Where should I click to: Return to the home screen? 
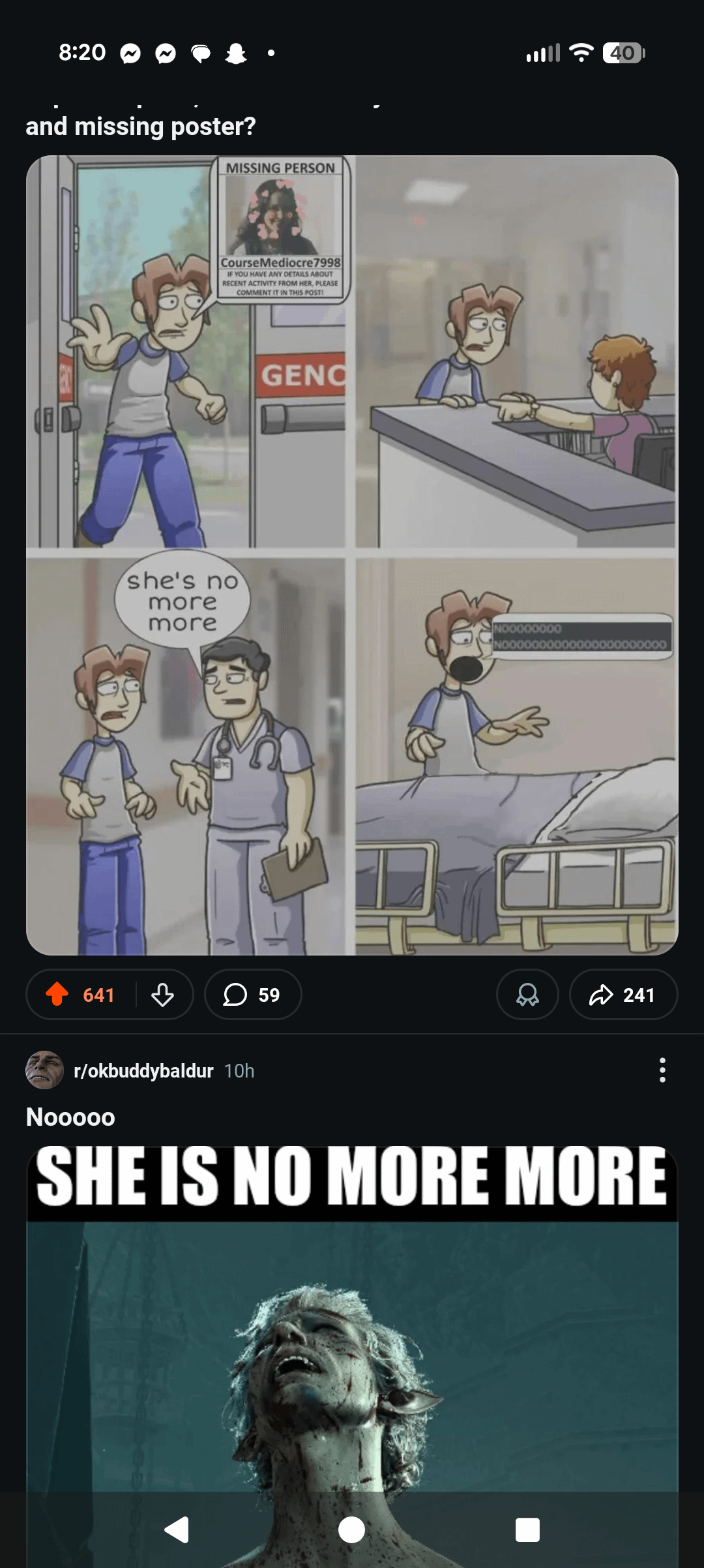point(352,1529)
